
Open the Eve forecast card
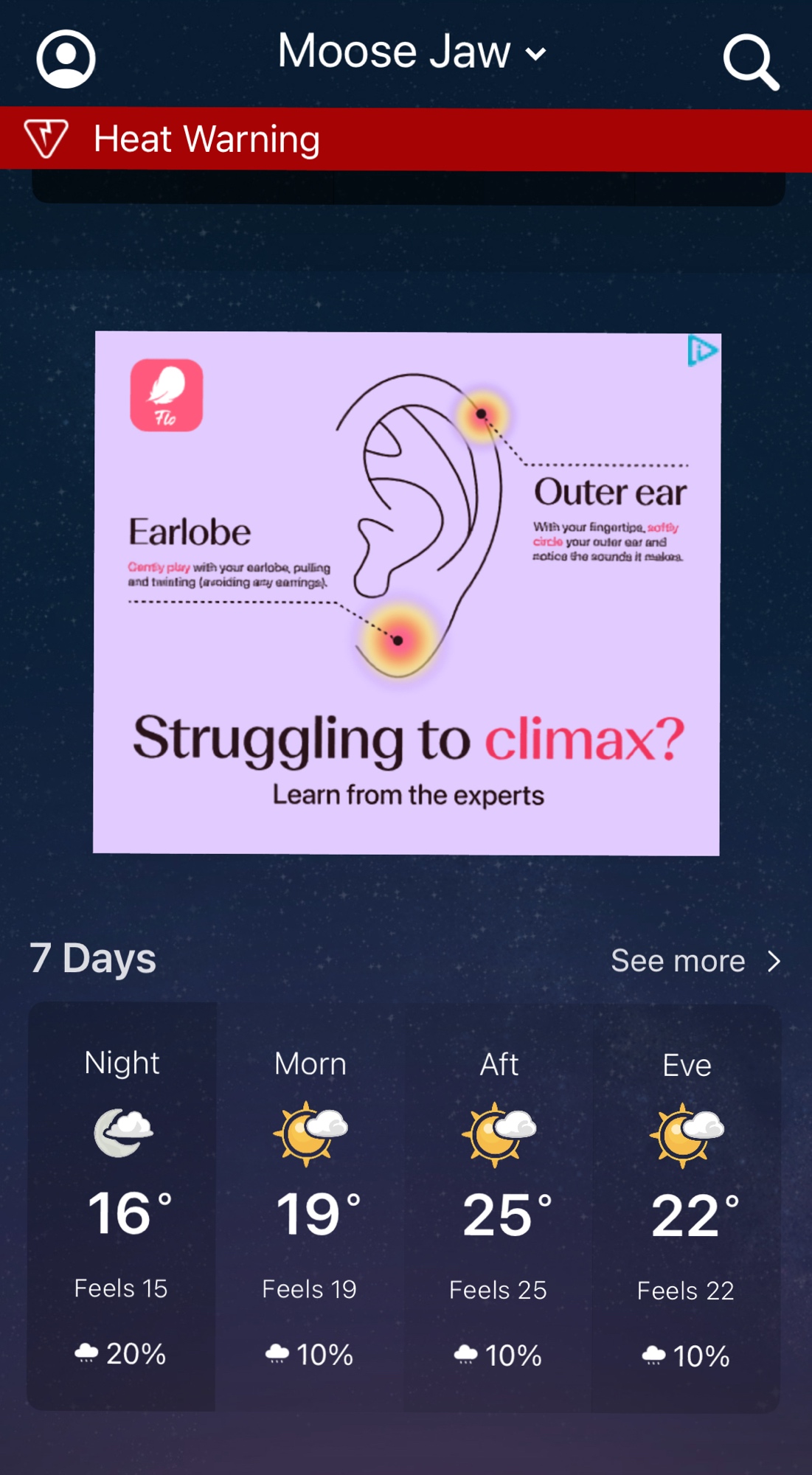pos(686,1207)
